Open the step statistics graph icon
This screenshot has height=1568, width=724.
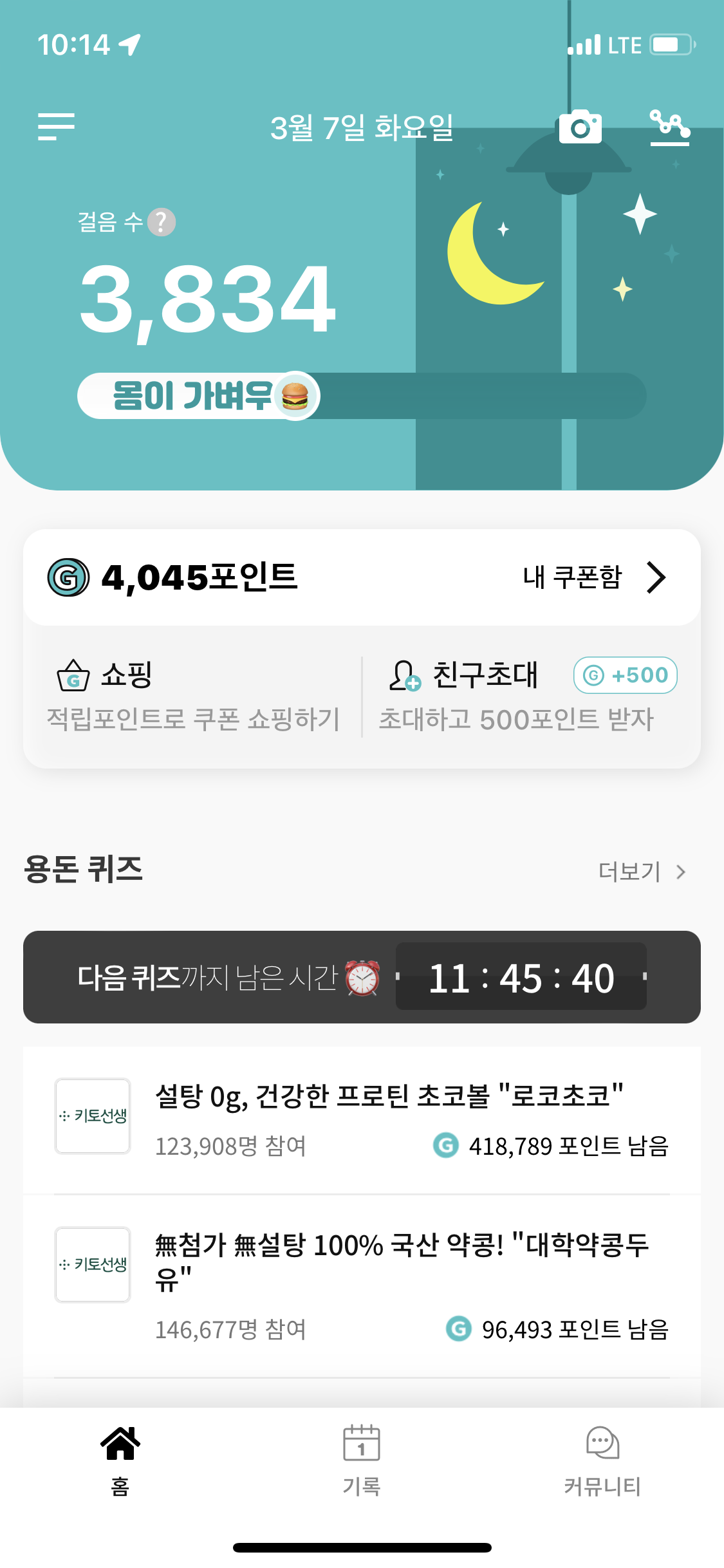(669, 127)
